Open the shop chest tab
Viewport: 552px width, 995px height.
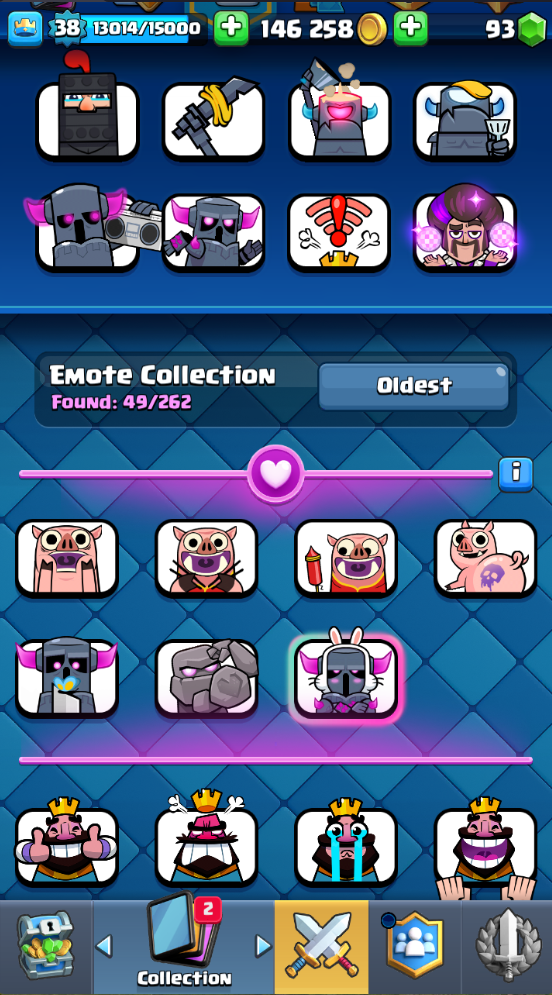pos(45,945)
